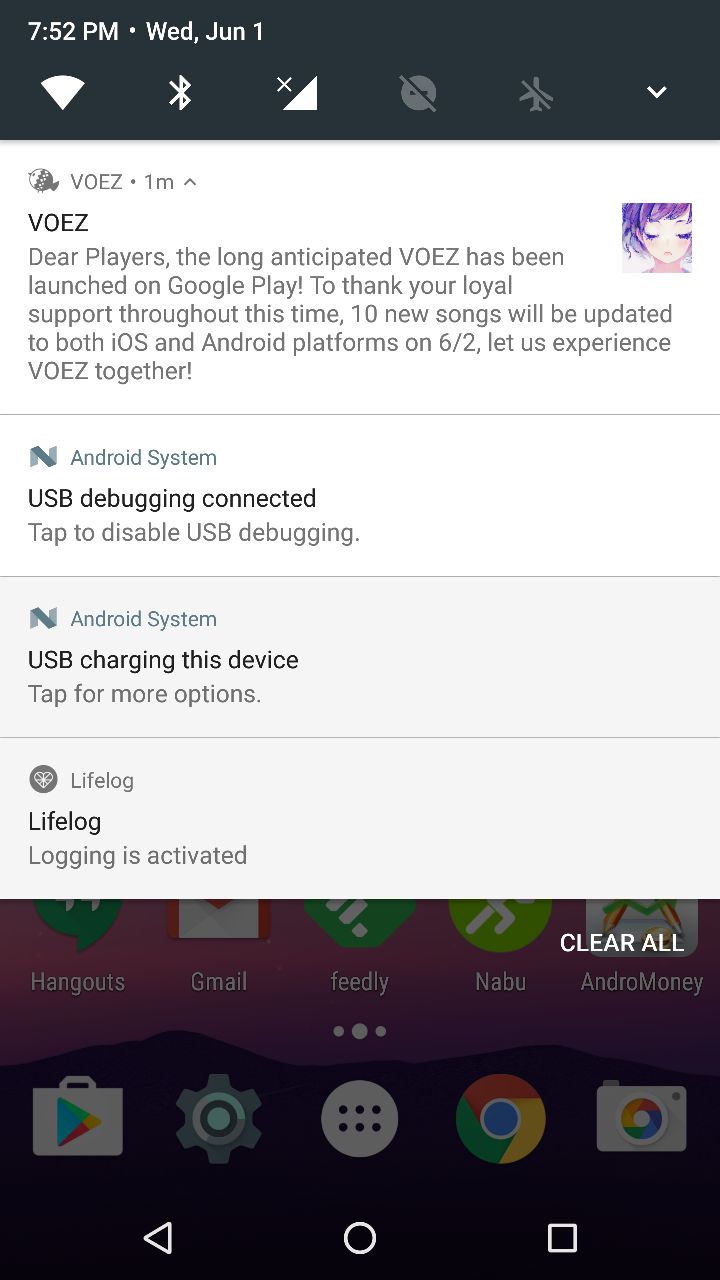Viewport: 720px width, 1280px height.
Task: Toggle airplane mode quick setting
Action: tap(536, 93)
